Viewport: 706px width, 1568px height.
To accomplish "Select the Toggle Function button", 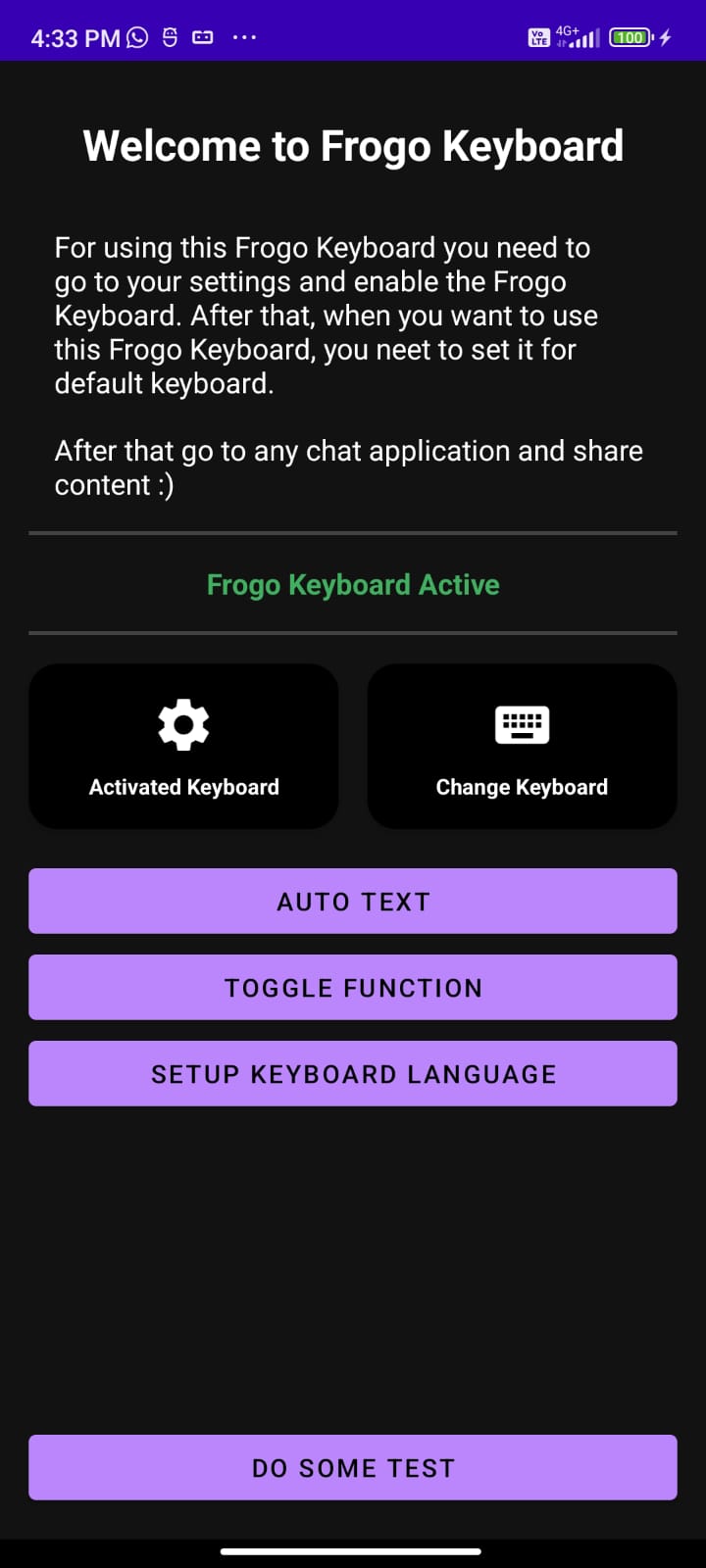I will point(353,987).
